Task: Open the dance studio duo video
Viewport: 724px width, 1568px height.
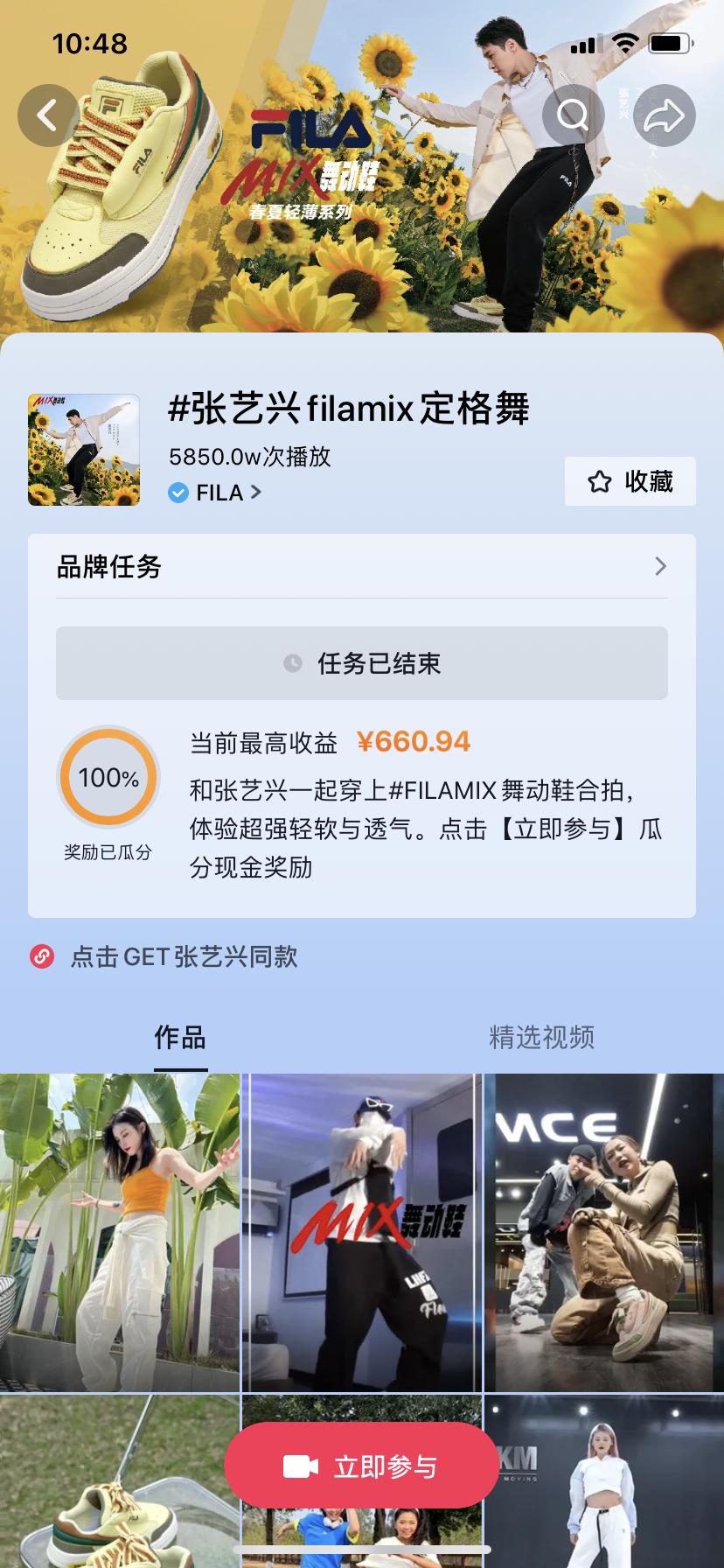Action: click(x=604, y=1232)
